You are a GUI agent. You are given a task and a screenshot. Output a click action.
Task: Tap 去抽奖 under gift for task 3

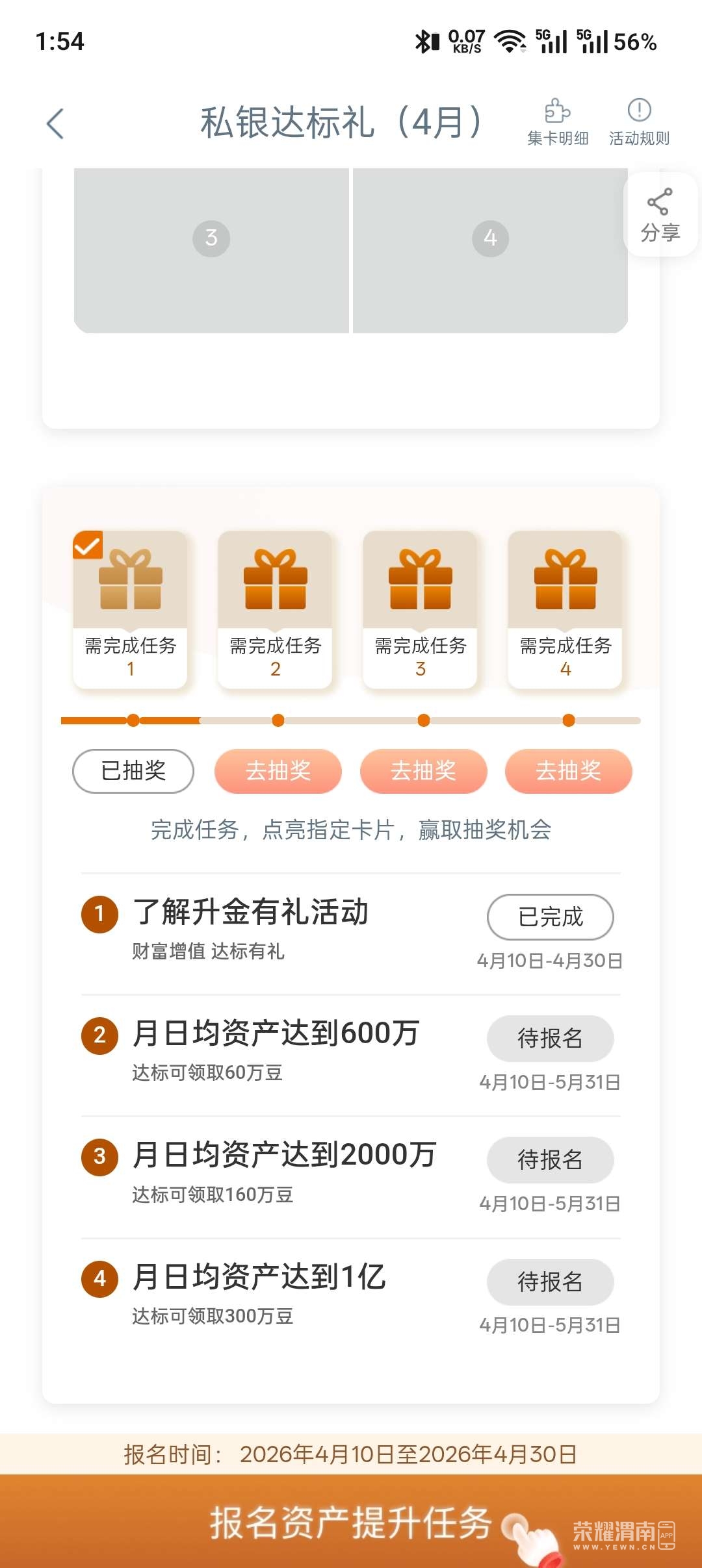423,771
